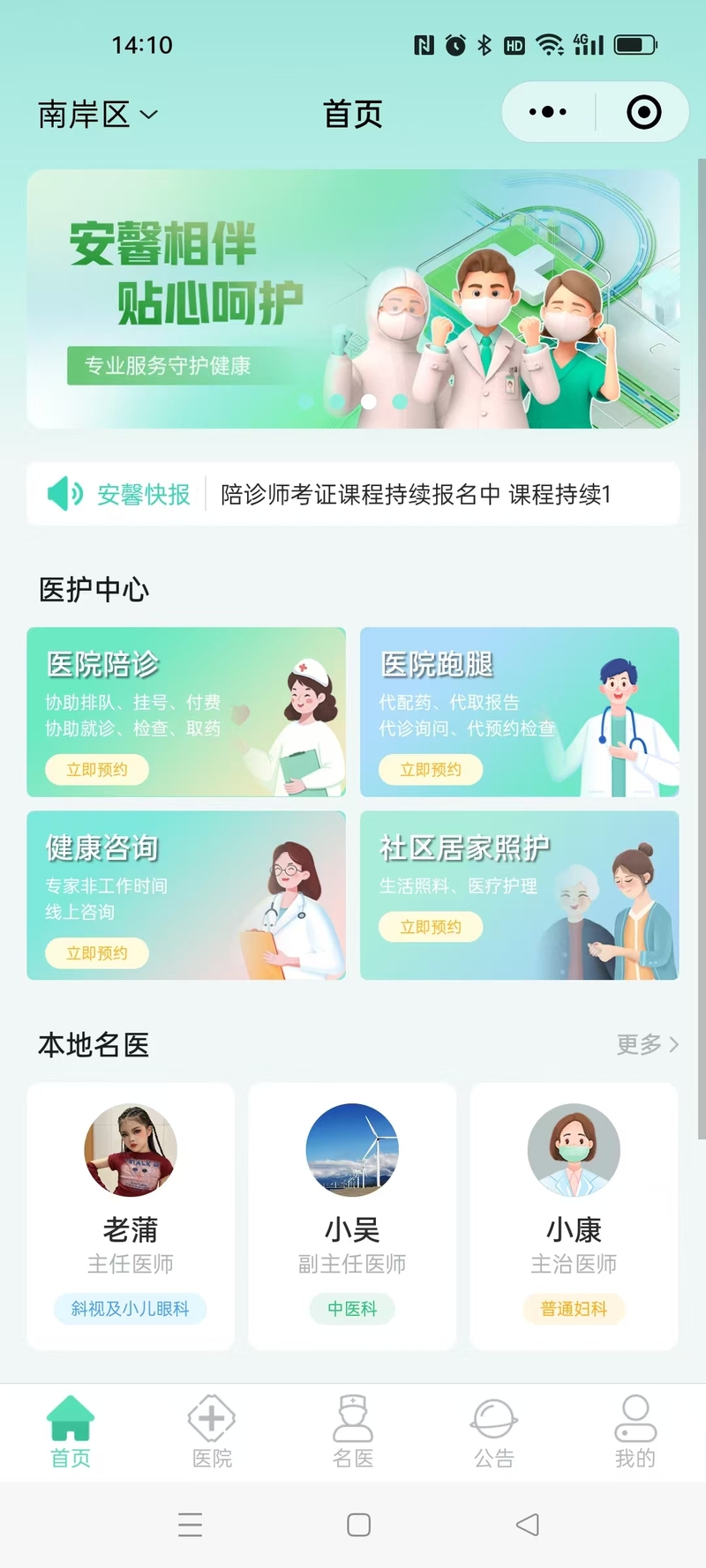Switch to the 我的 tab
This screenshot has height=1568, width=706.
(x=635, y=1432)
